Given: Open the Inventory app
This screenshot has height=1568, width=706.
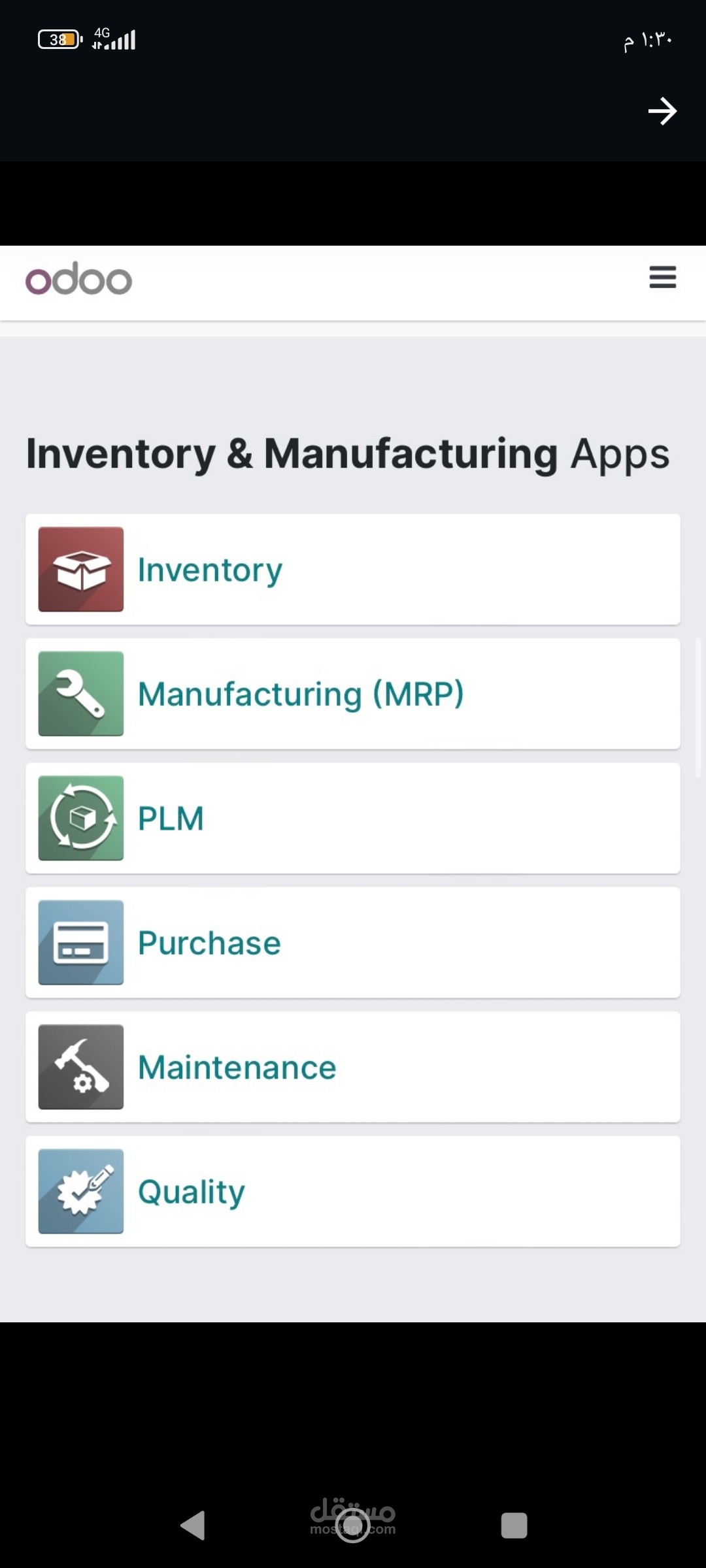Looking at the screenshot, I should click(353, 569).
